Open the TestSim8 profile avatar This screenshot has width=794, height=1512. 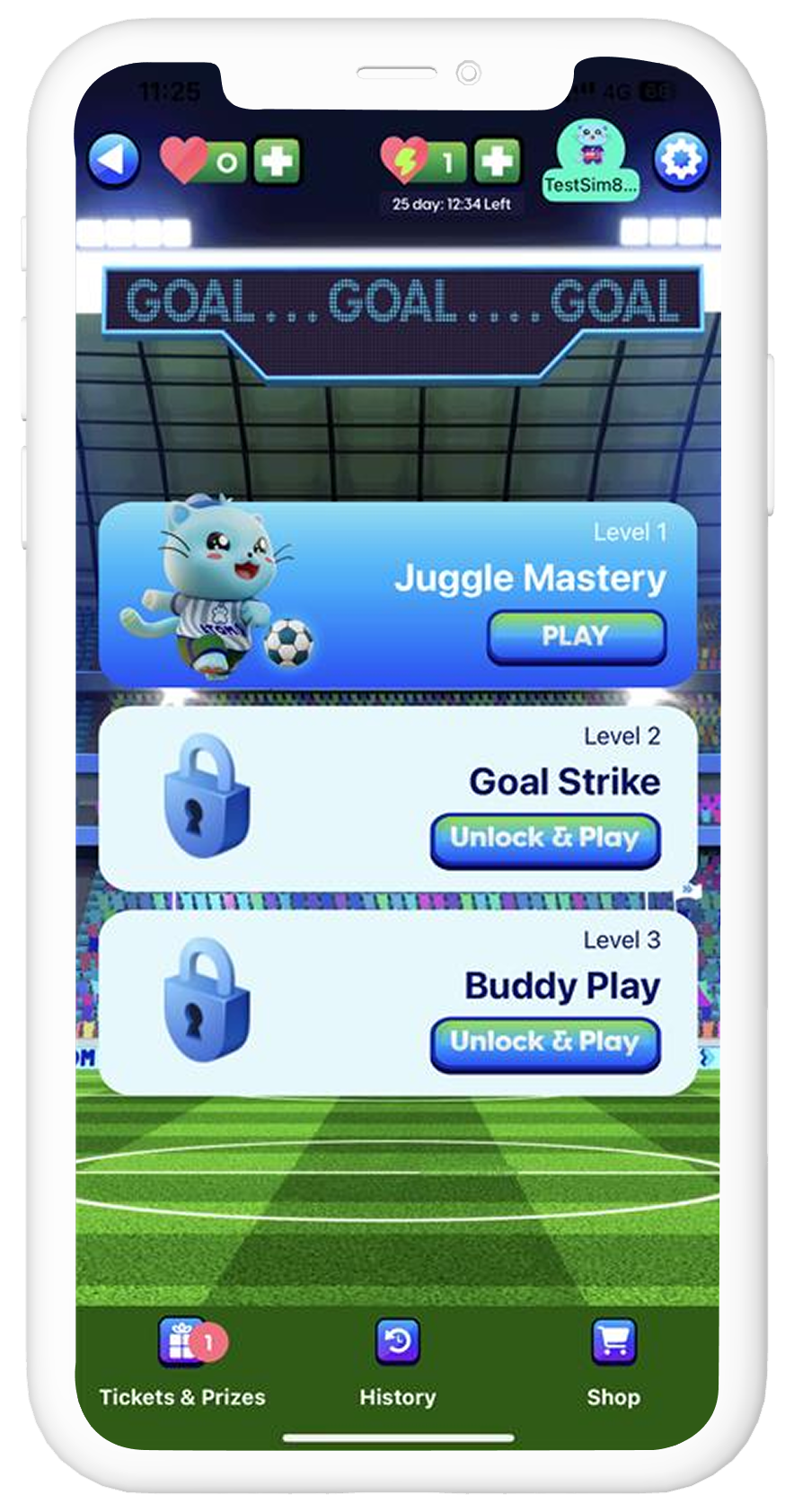click(591, 160)
